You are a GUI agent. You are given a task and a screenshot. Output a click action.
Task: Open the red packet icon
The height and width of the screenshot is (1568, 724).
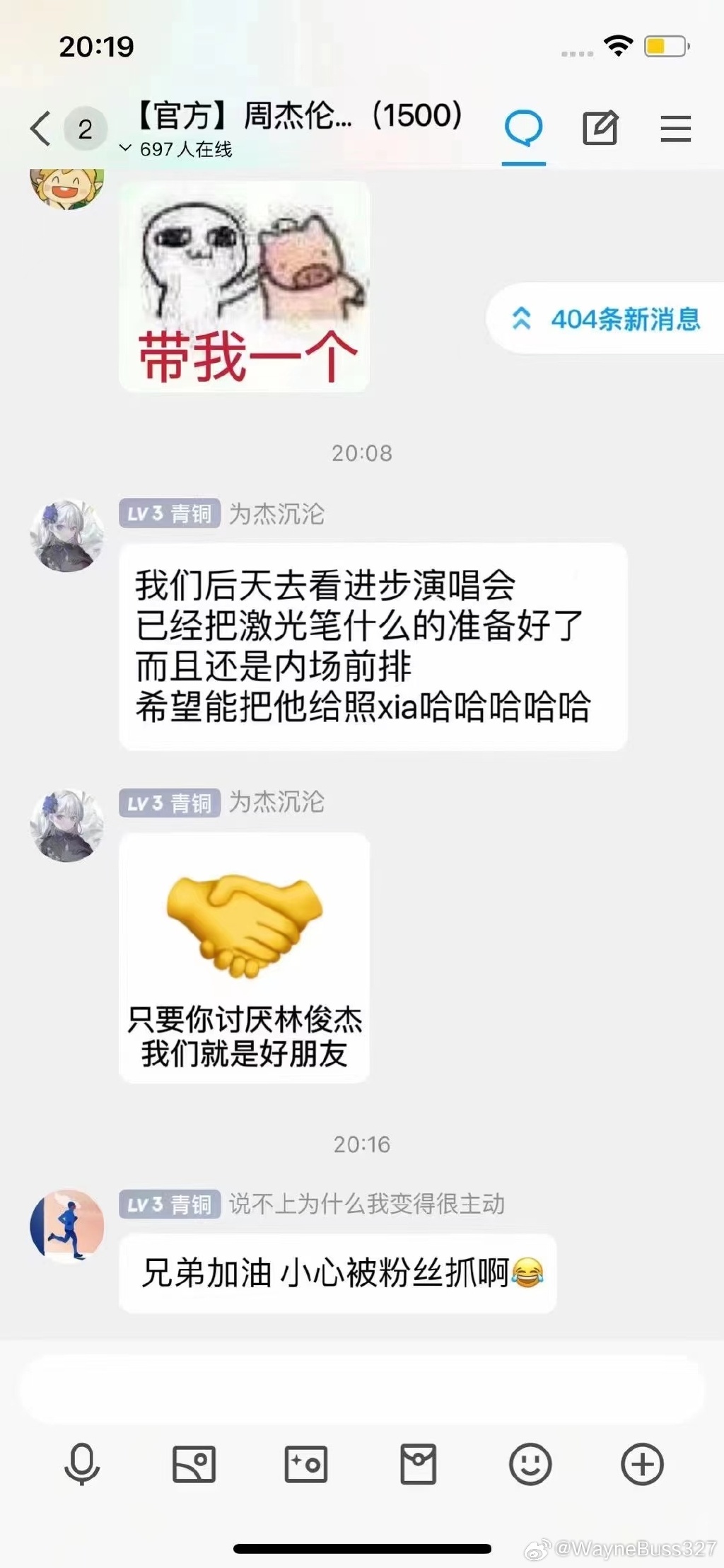pos(418,1463)
